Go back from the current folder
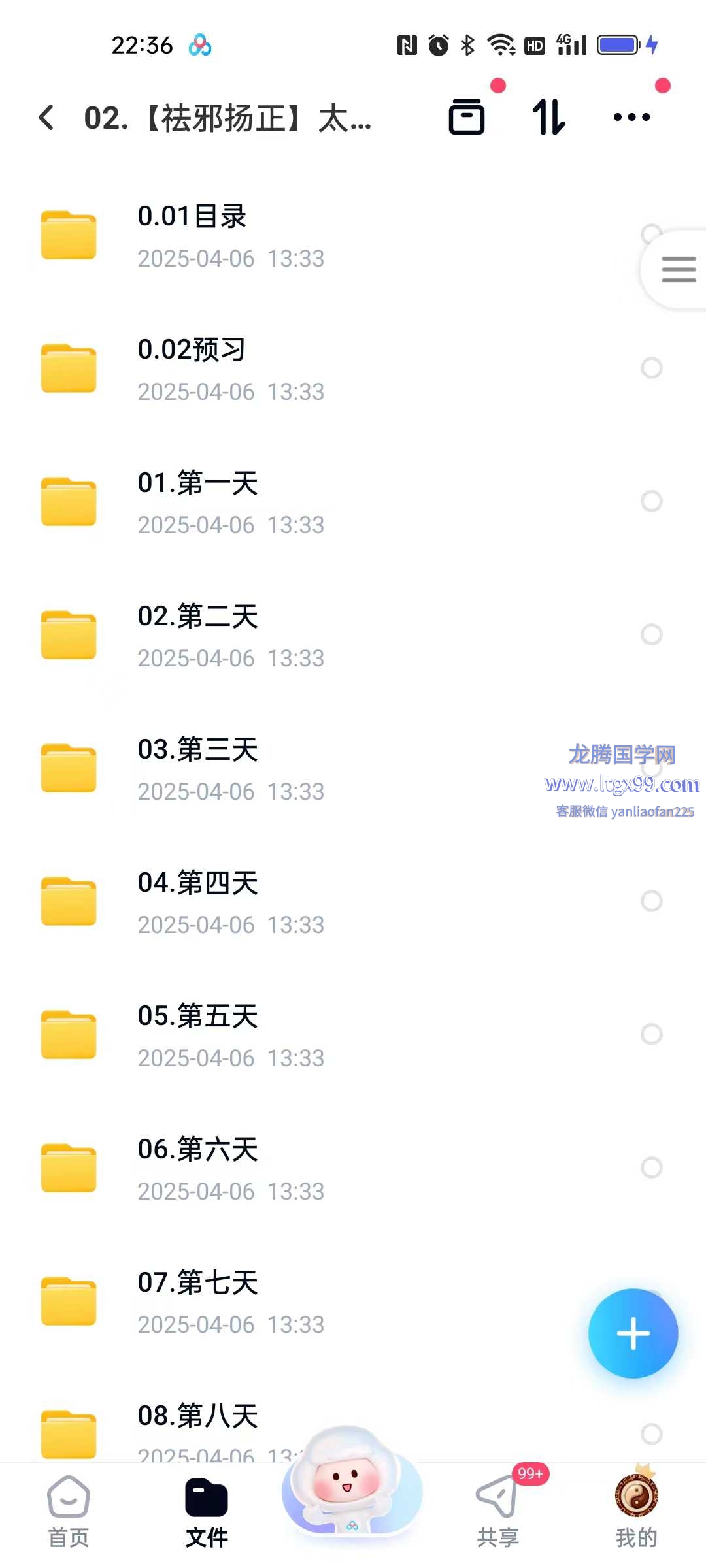The height and width of the screenshot is (1568, 706). [x=47, y=118]
